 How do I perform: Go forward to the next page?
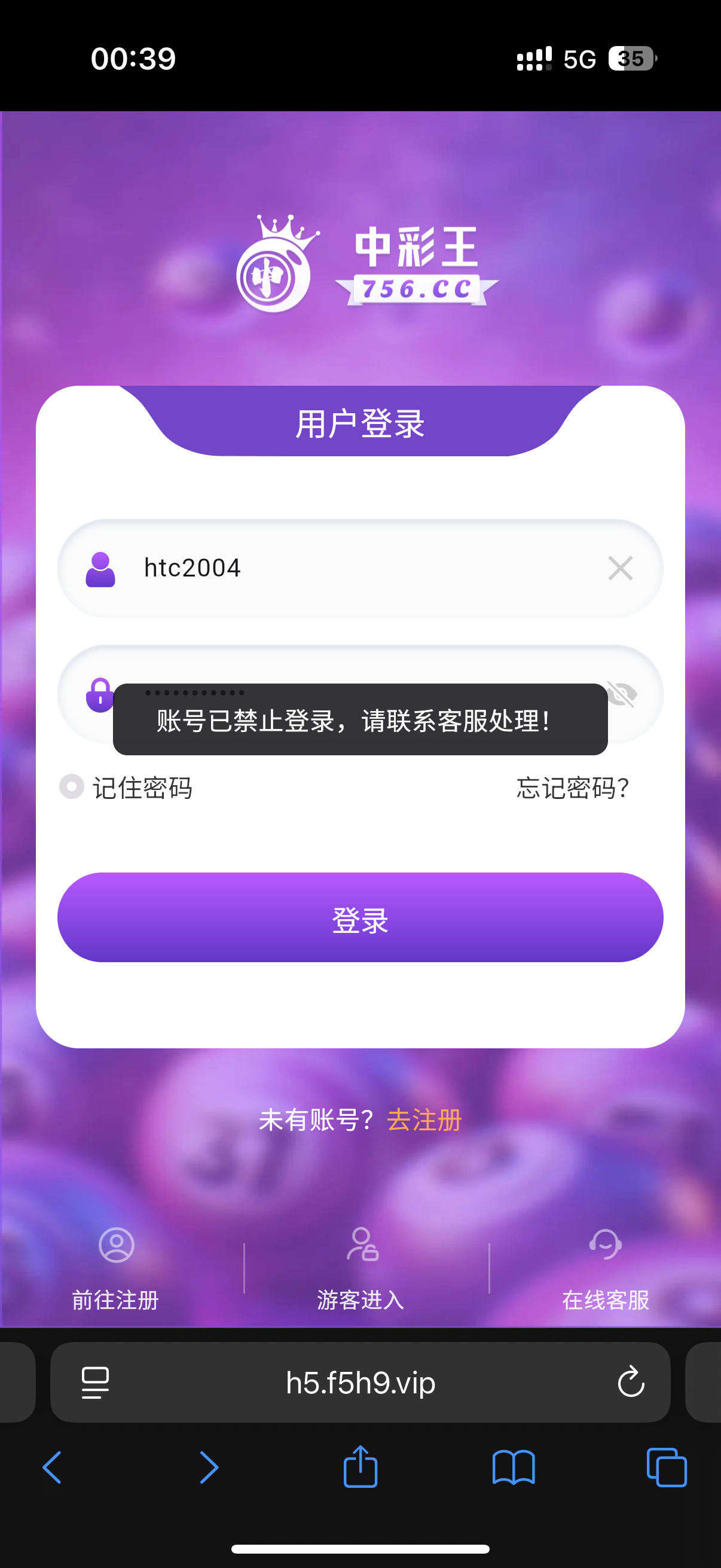(x=209, y=1467)
